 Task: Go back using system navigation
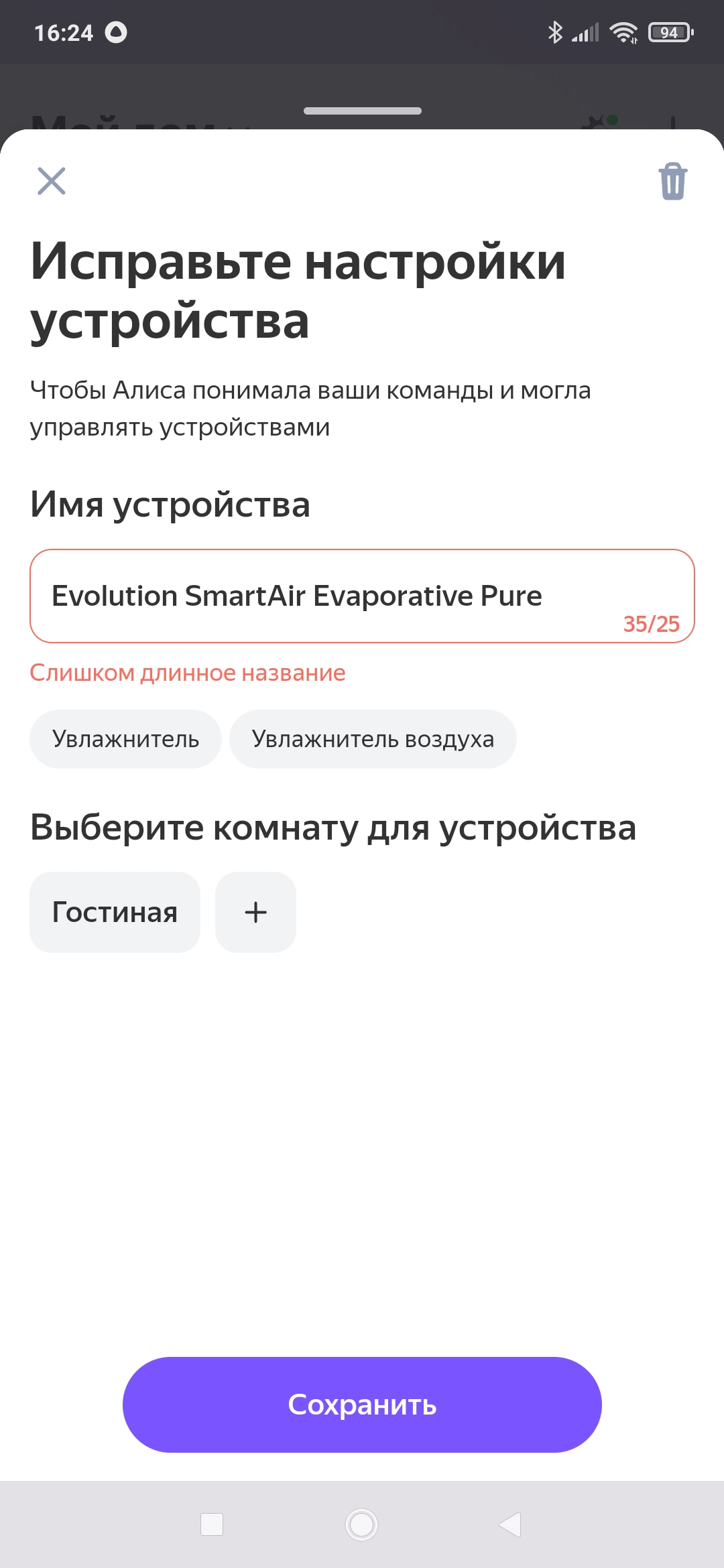[511, 1524]
